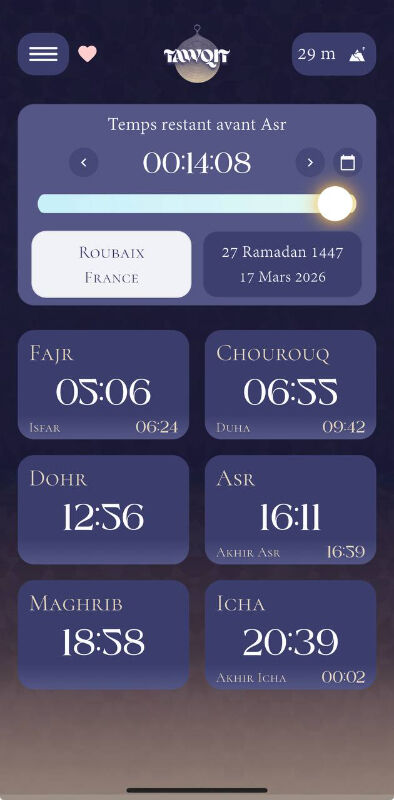Open the Chourouq card
The image size is (394, 800).
[290, 385]
